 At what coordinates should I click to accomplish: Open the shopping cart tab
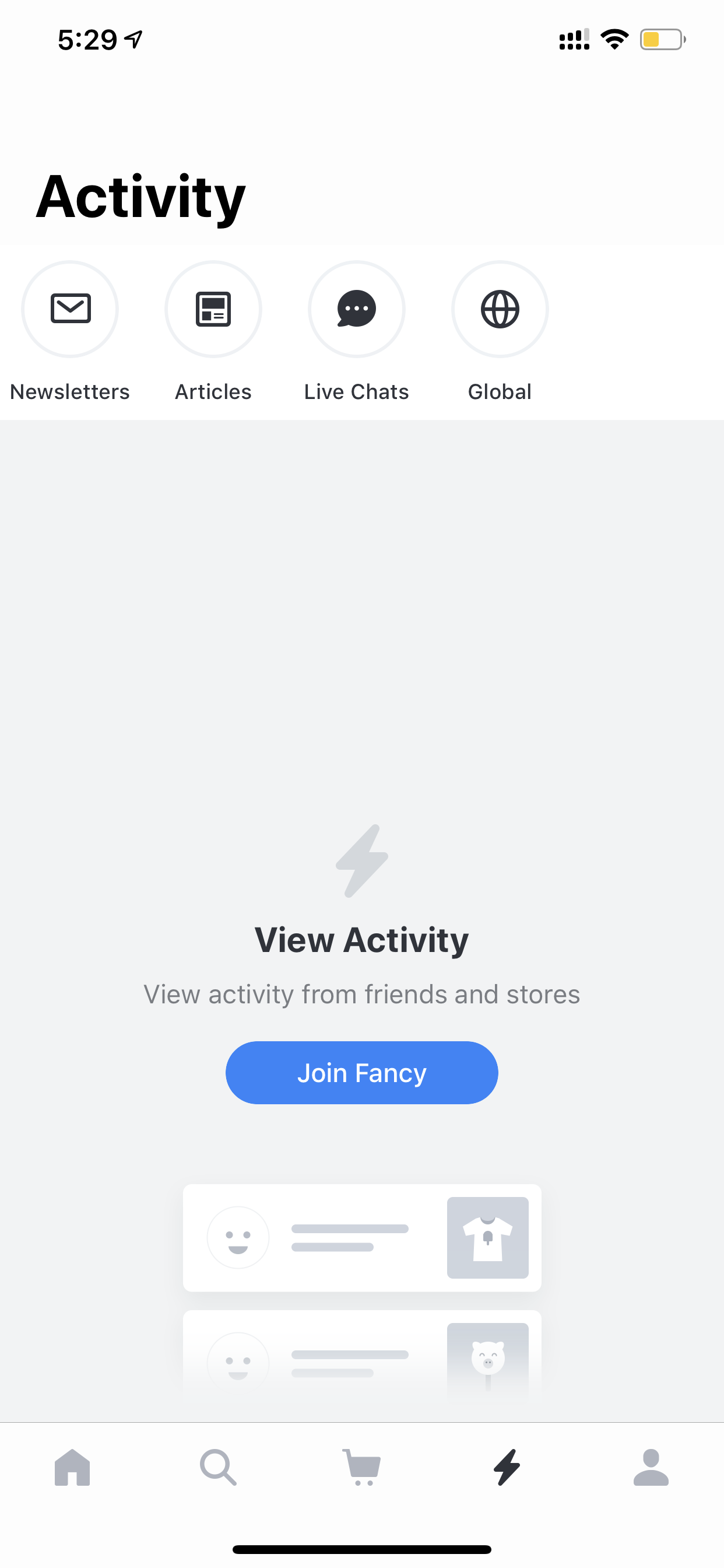[x=362, y=1467]
